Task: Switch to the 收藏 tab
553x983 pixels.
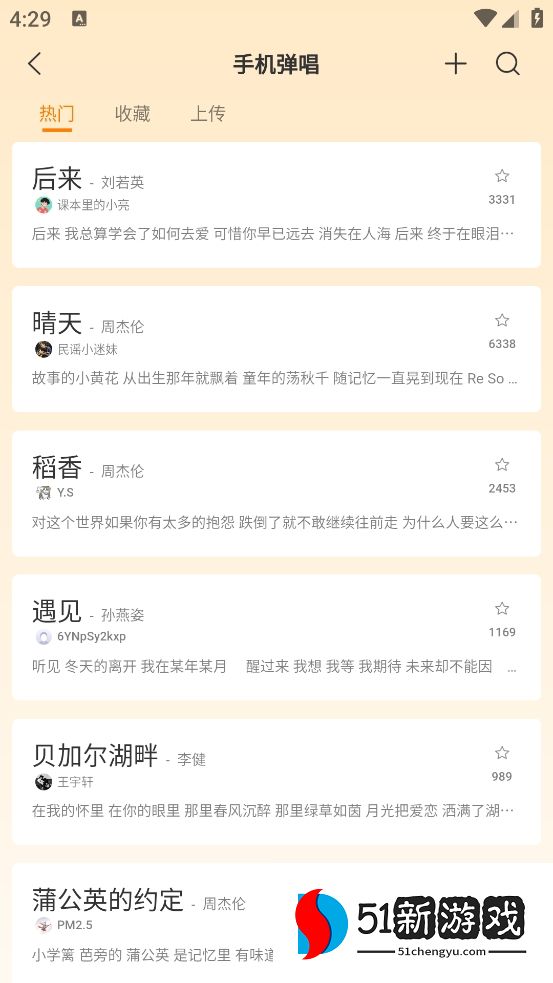Action: (x=132, y=113)
